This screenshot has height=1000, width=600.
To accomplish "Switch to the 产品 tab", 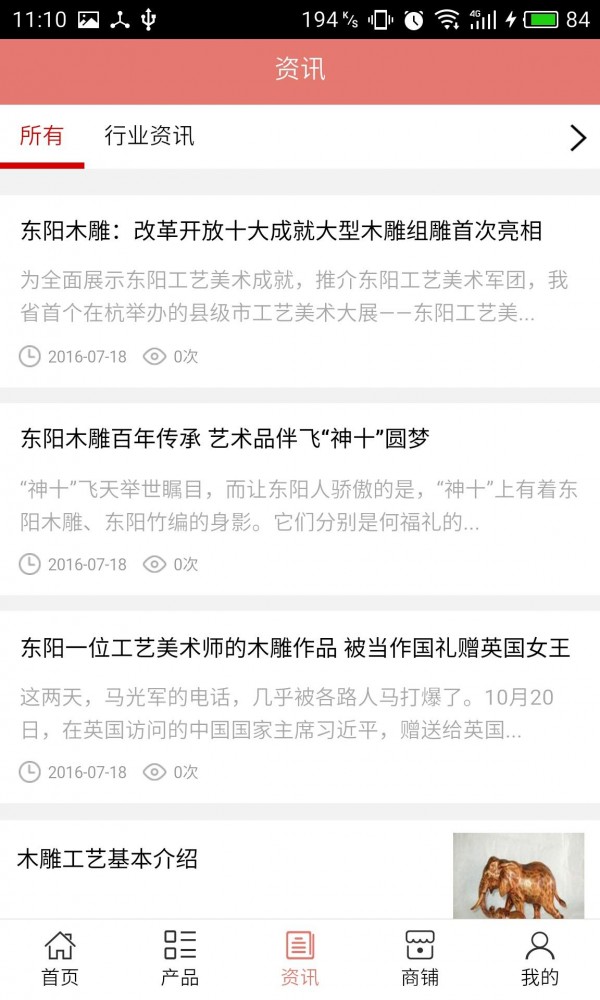I will point(180,959).
